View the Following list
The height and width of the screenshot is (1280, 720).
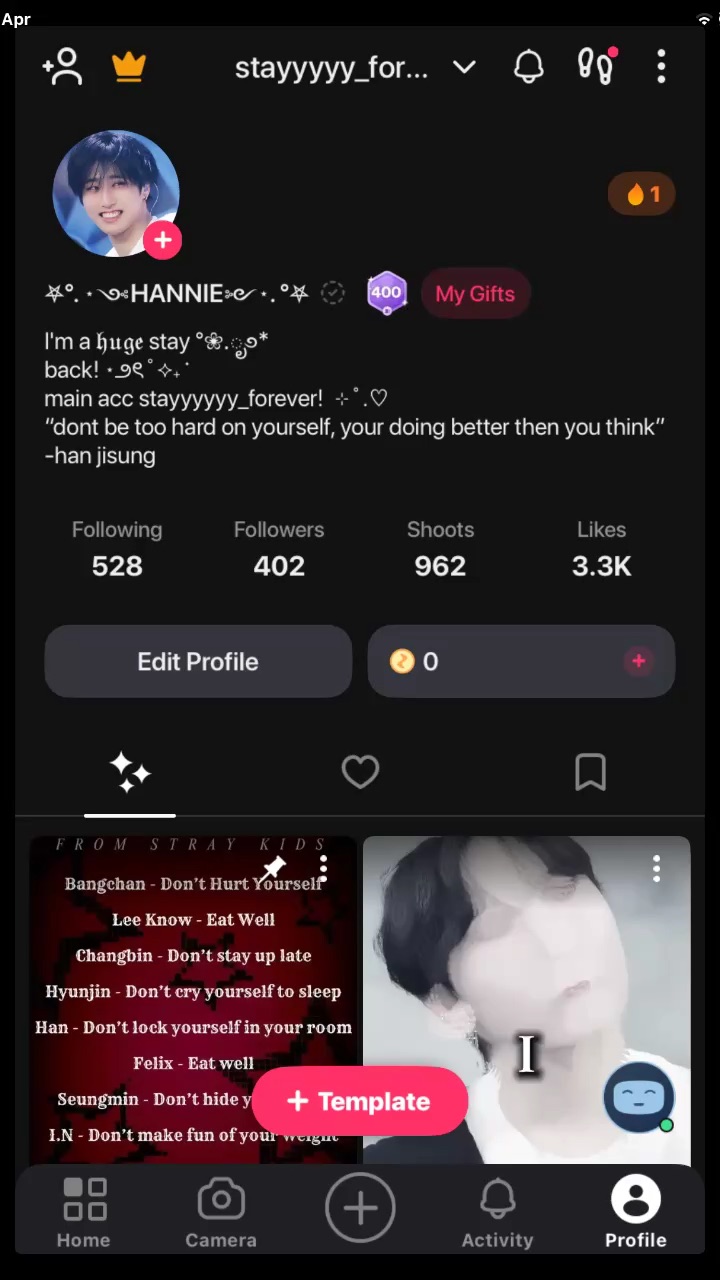point(117,549)
